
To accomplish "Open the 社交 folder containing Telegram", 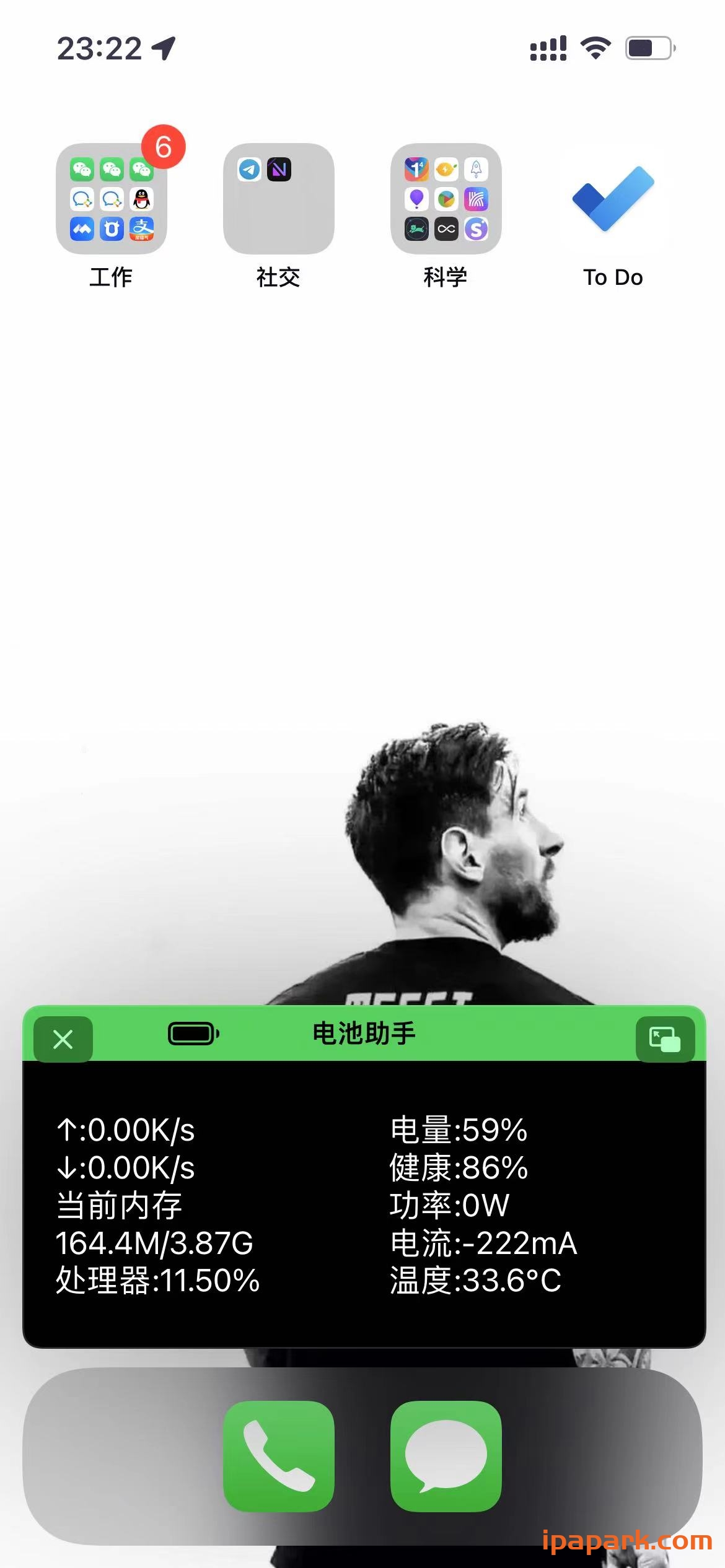I will click(x=278, y=198).
